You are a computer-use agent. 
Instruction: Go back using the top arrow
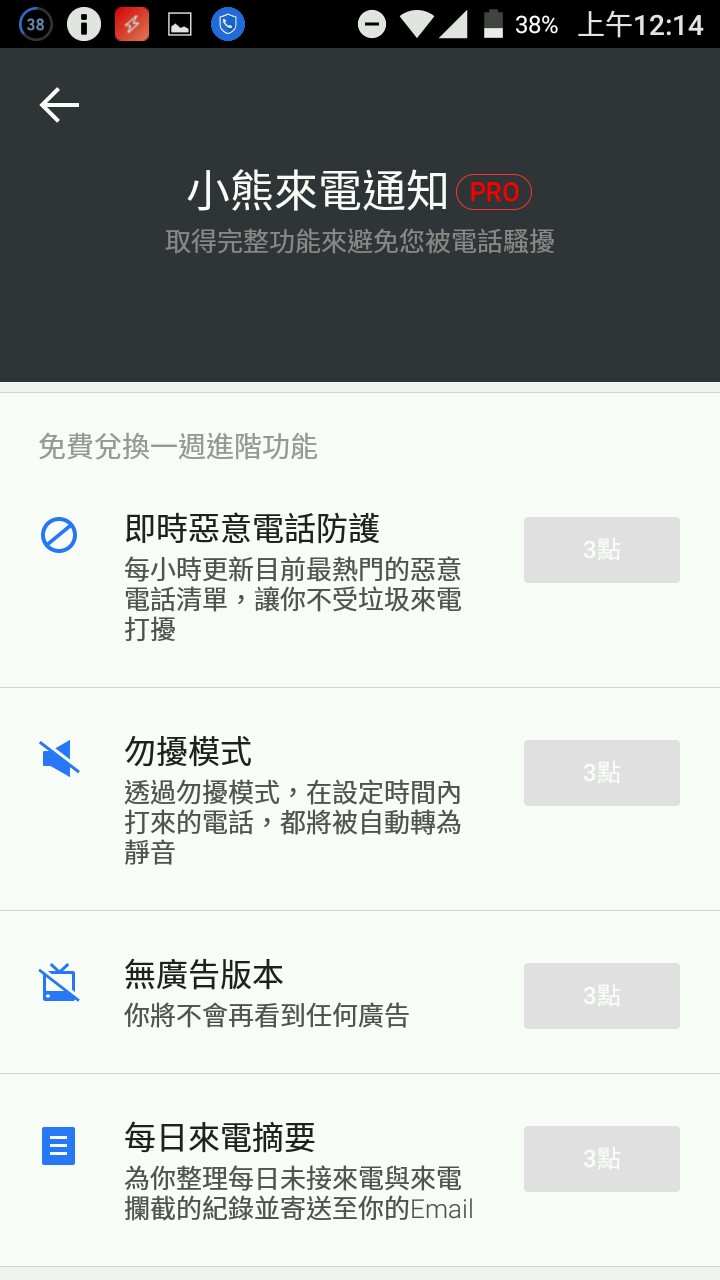click(x=59, y=105)
